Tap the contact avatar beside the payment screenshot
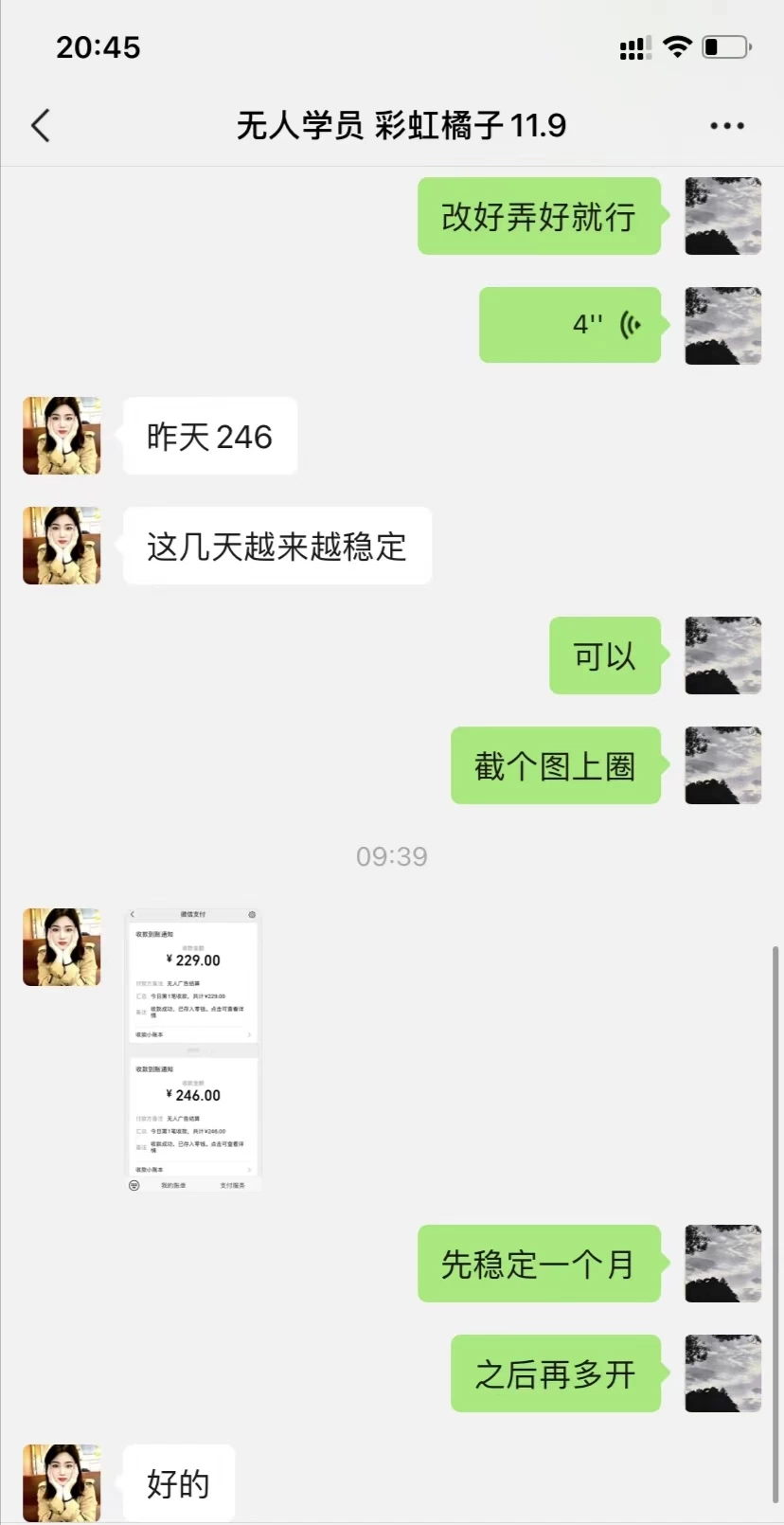Viewport: 784px width, 1525px height. click(61, 947)
